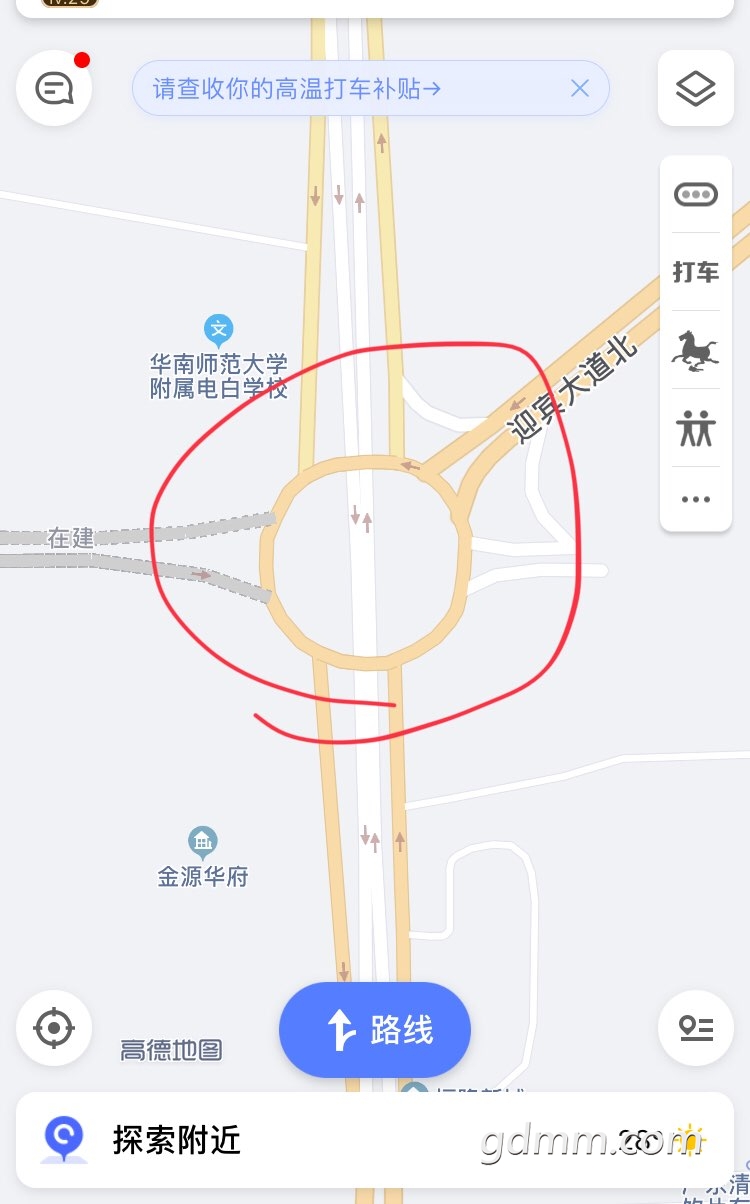Viewport: 750px width, 1204px height.
Task: Center map on my current location
Action: (x=54, y=1027)
